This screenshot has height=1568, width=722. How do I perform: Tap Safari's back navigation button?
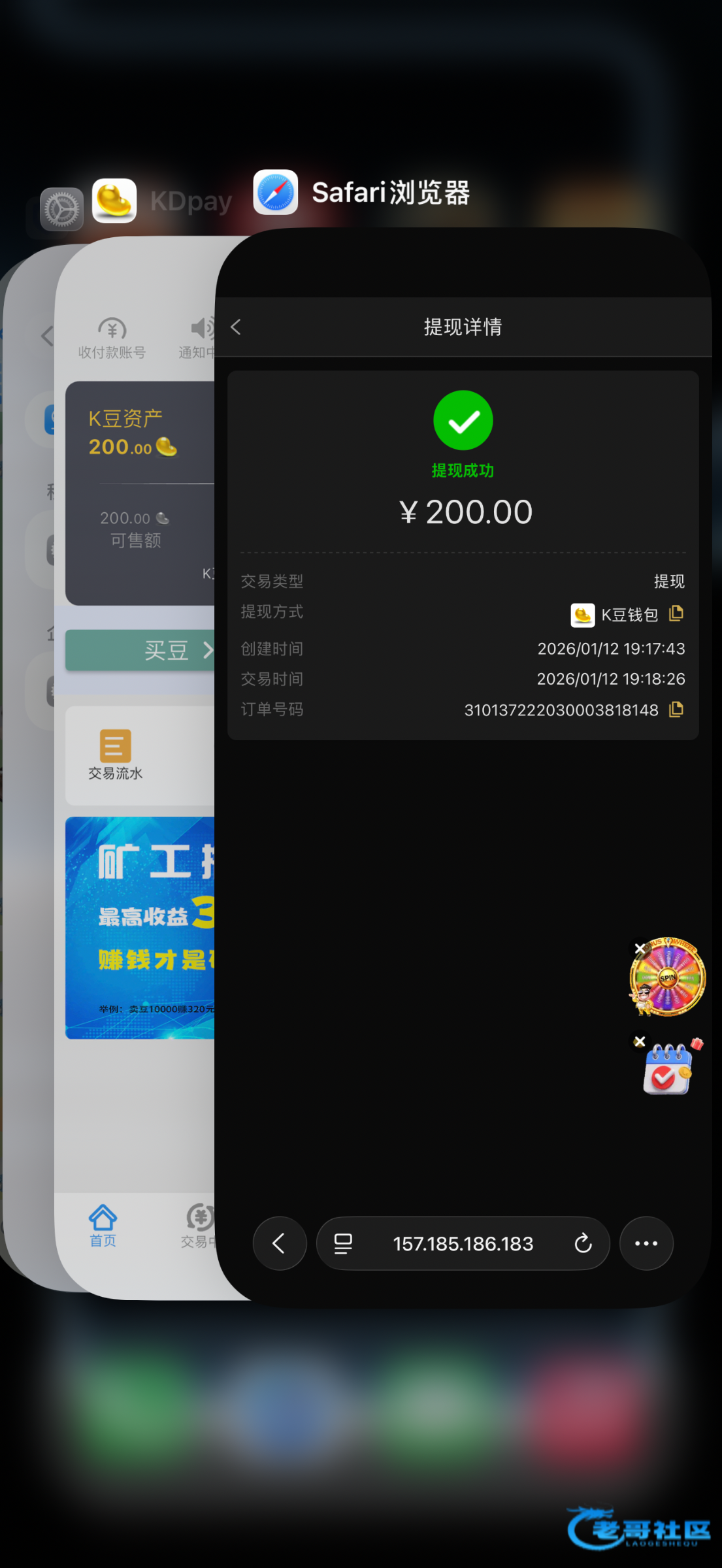pyautogui.click(x=280, y=1243)
